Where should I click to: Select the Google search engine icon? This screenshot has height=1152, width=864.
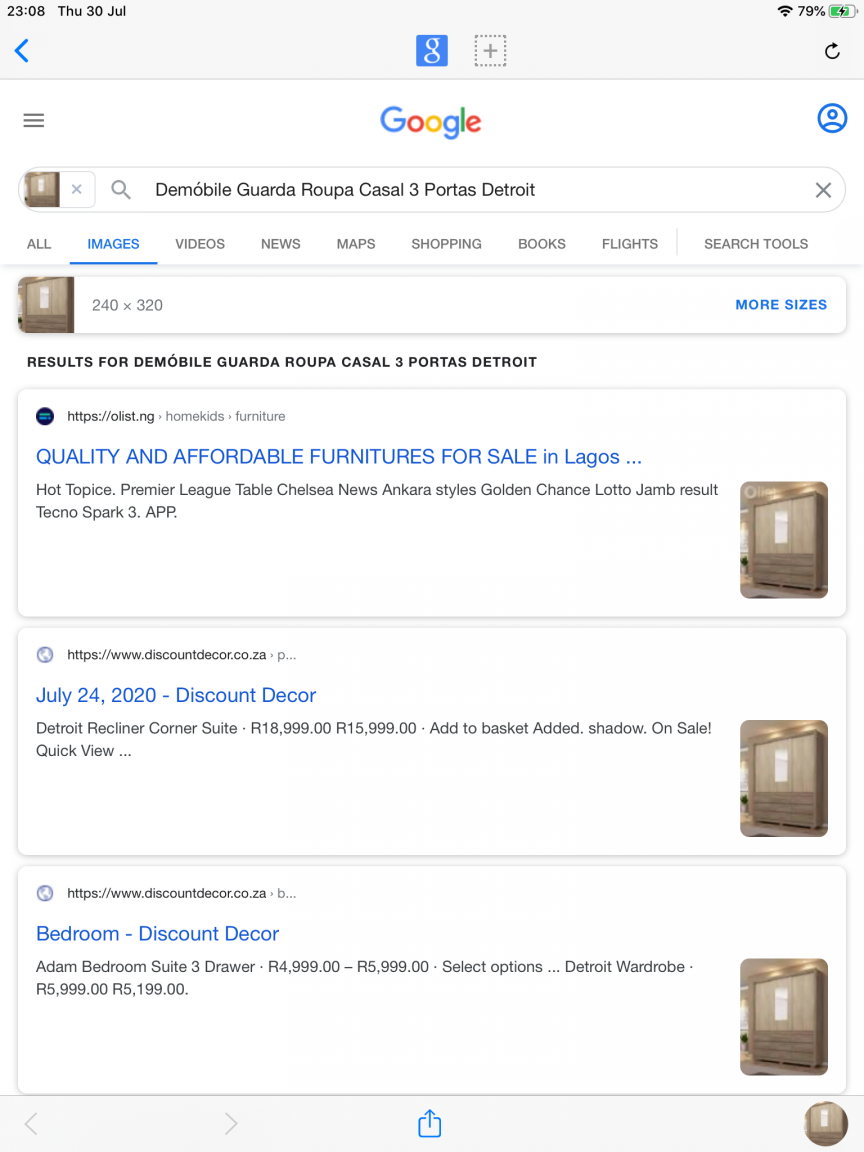(432, 50)
